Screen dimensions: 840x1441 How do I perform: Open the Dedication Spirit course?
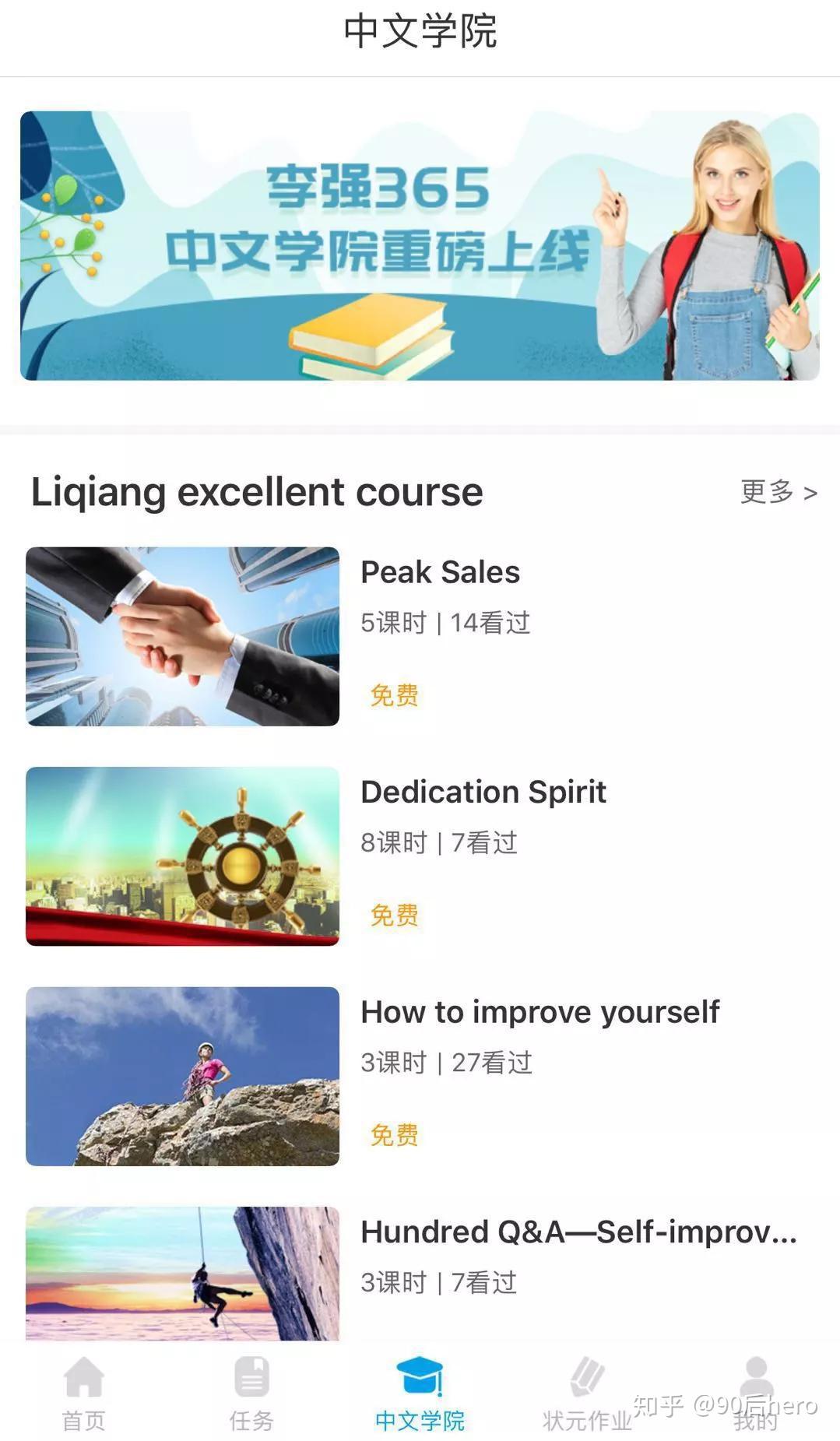(x=483, y=793)
